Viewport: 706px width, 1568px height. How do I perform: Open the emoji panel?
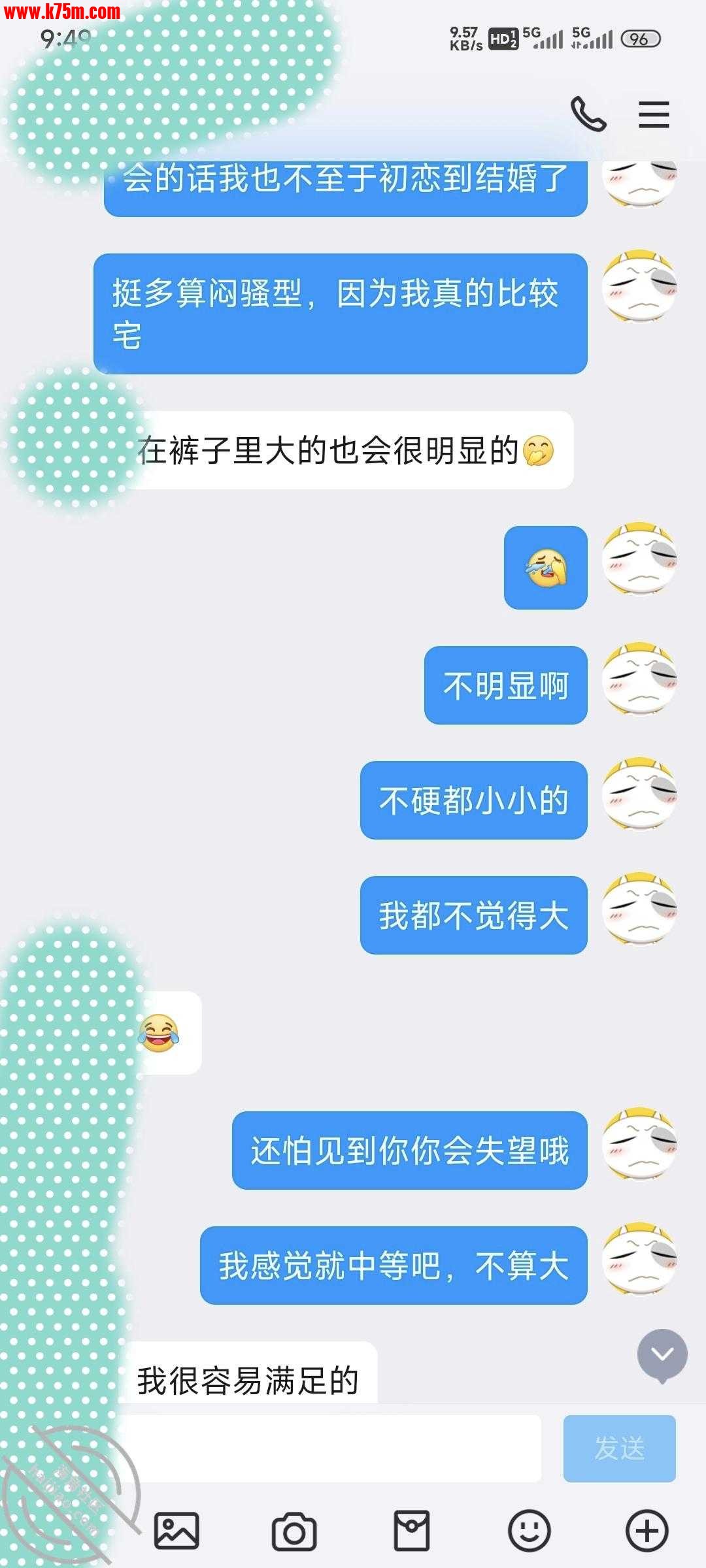(x=529, y=1531)
